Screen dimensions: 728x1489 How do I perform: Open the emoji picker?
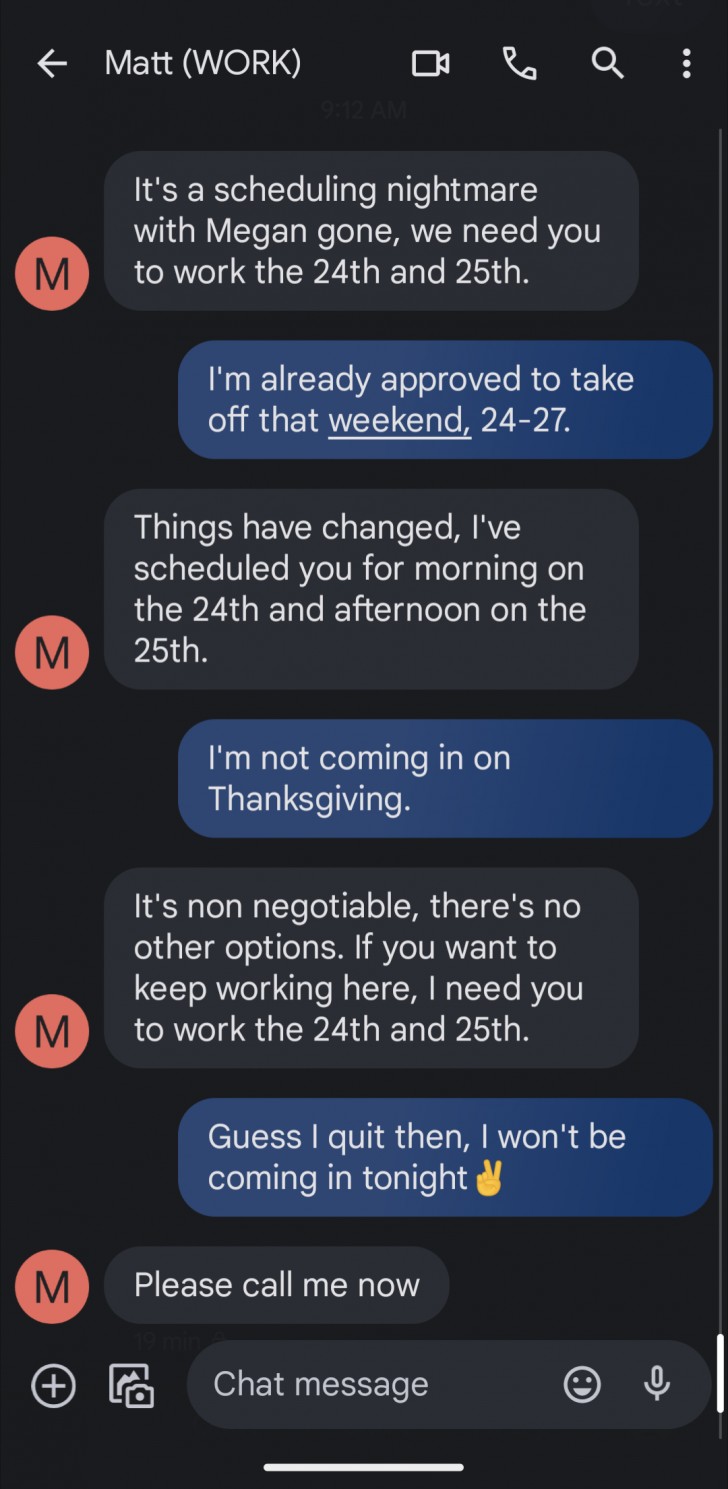pyautogui.click(x=582, y=1385)
